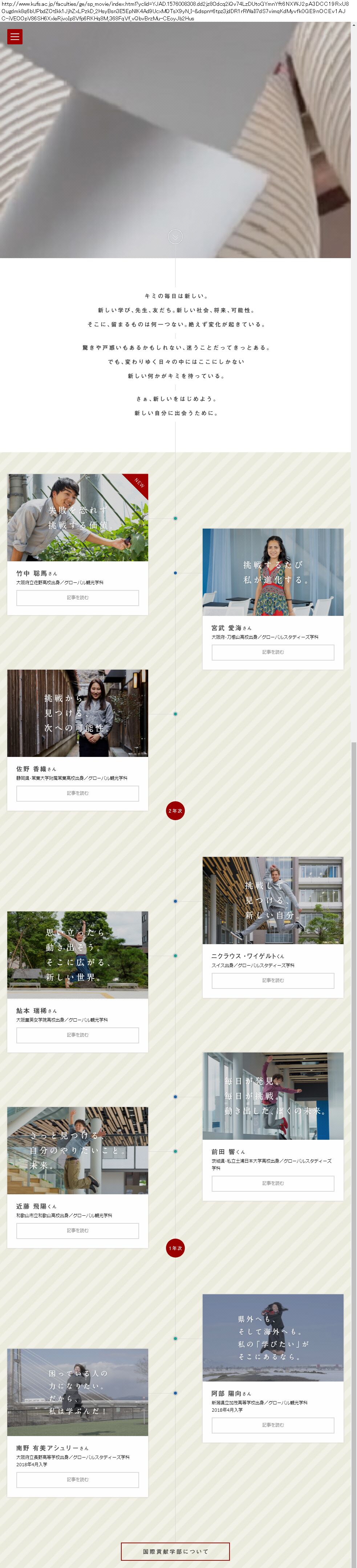Read the article for 南野 有美アシュリー
Image resolution: width=357 pixels, height=1568 pixels.
(x=77, y=1480)
